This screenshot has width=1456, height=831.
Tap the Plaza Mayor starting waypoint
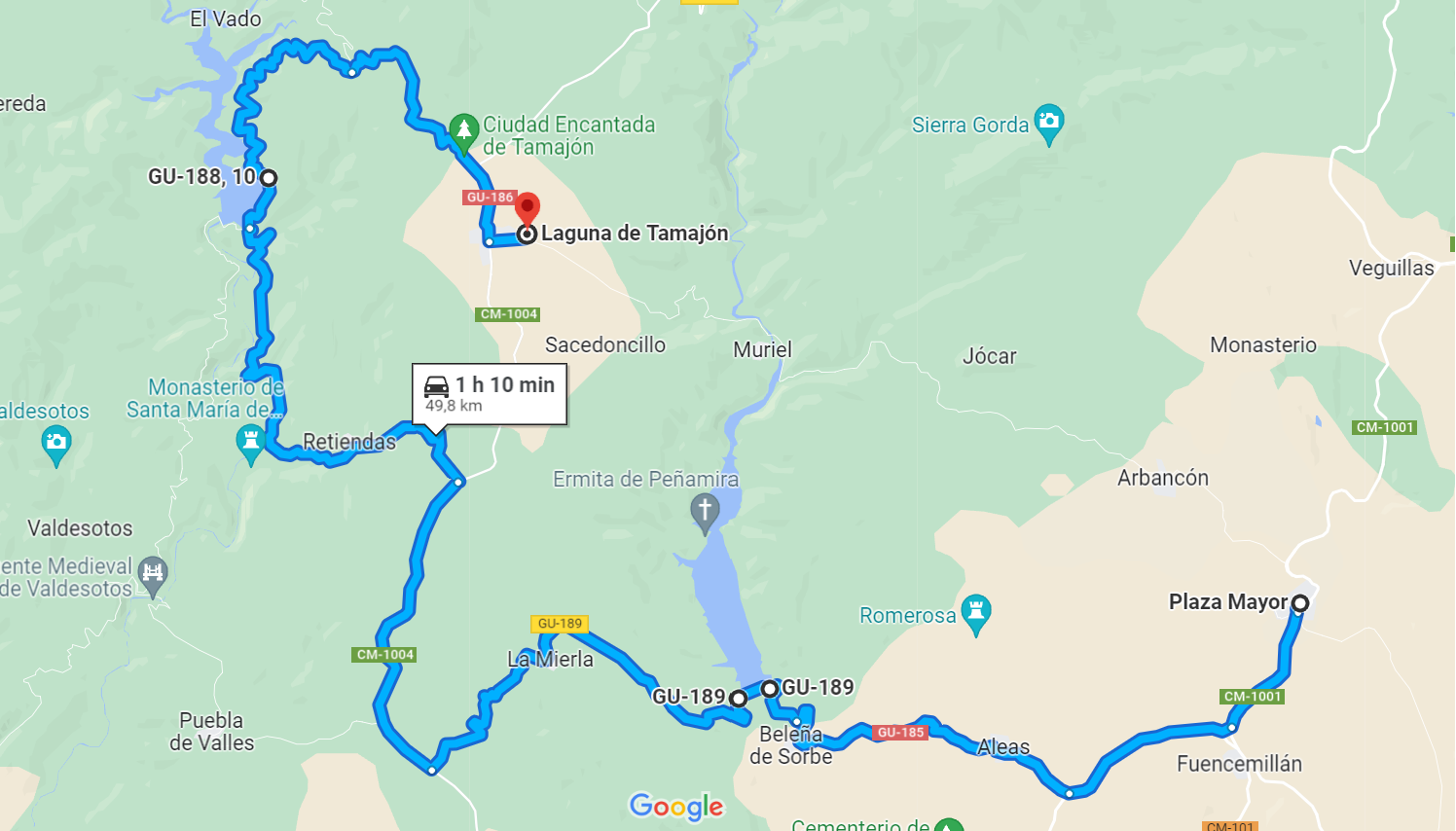(1299, 603)
